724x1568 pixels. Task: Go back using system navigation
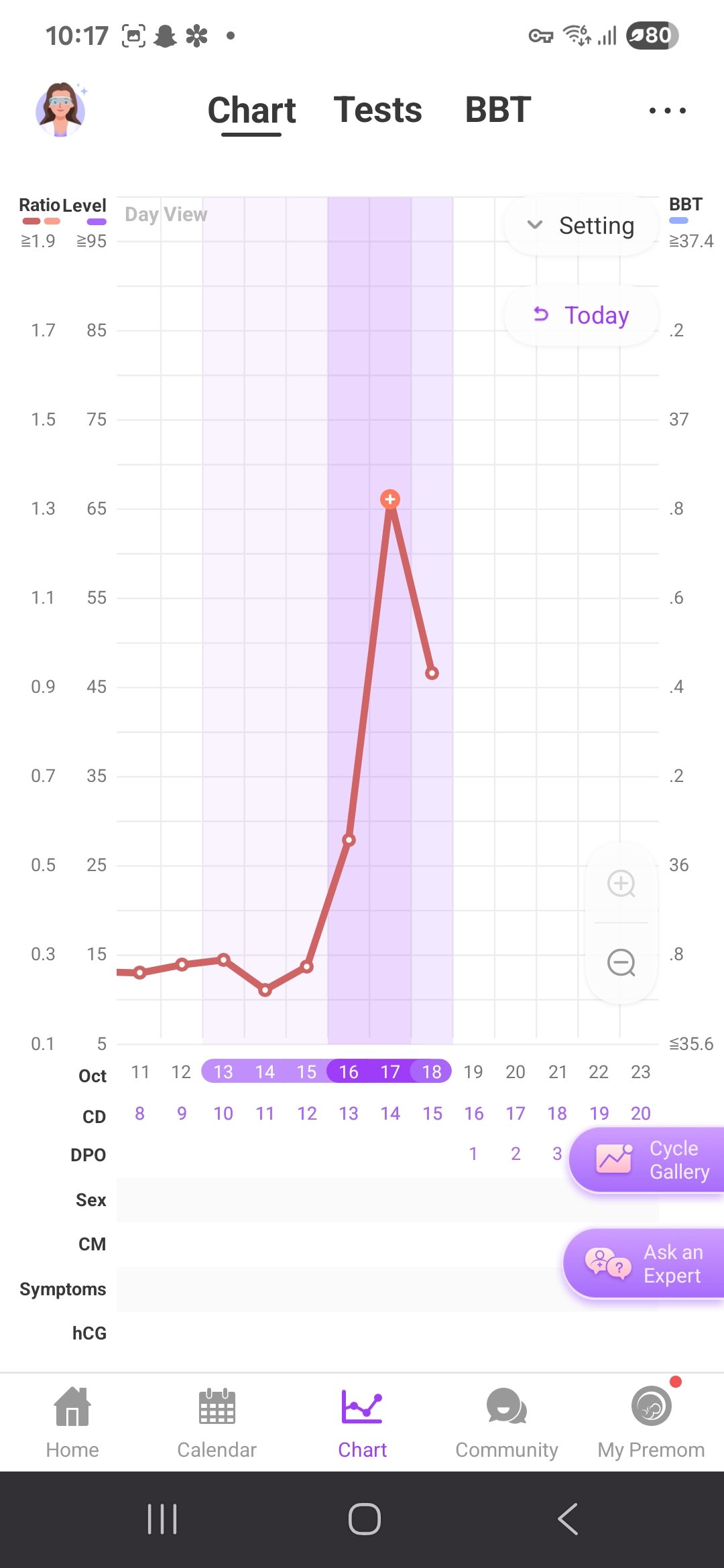(x=568, y=1519)
